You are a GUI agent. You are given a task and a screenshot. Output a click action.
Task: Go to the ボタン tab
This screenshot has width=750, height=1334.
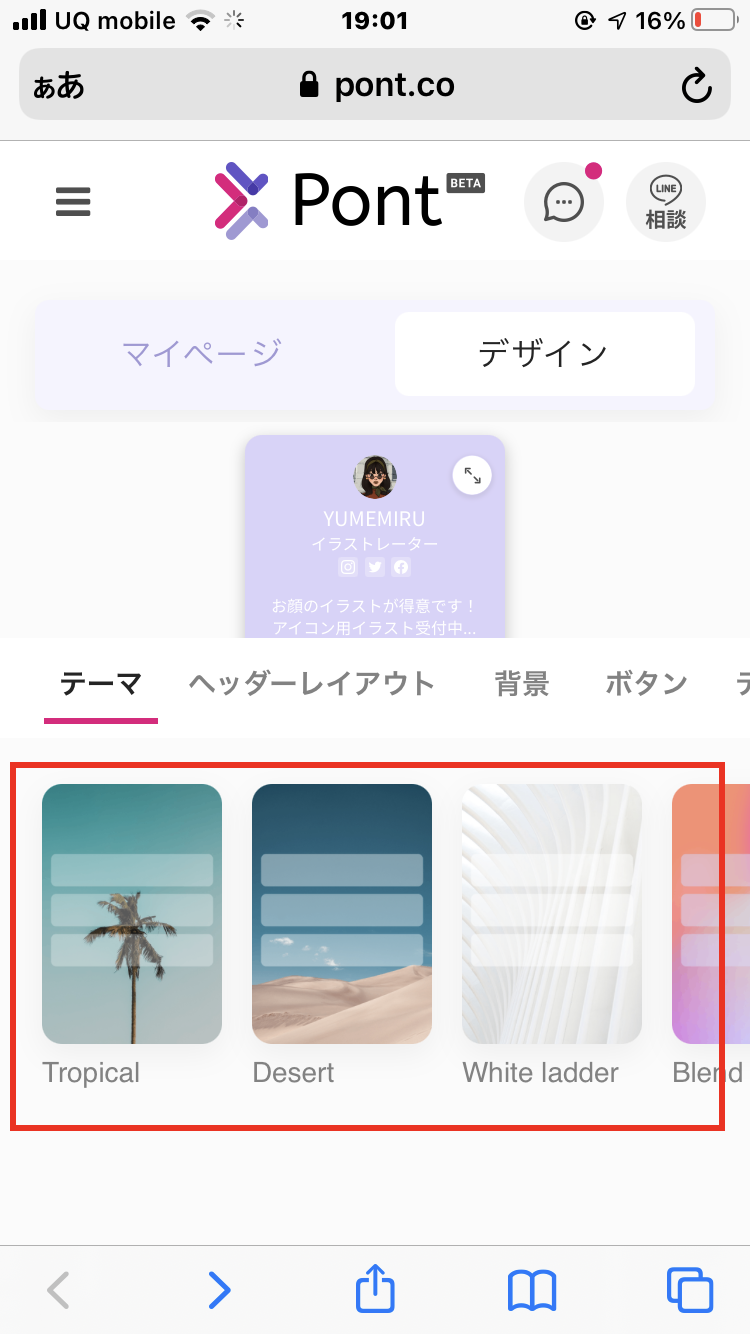pyautogui.click(x=646, y=684)
